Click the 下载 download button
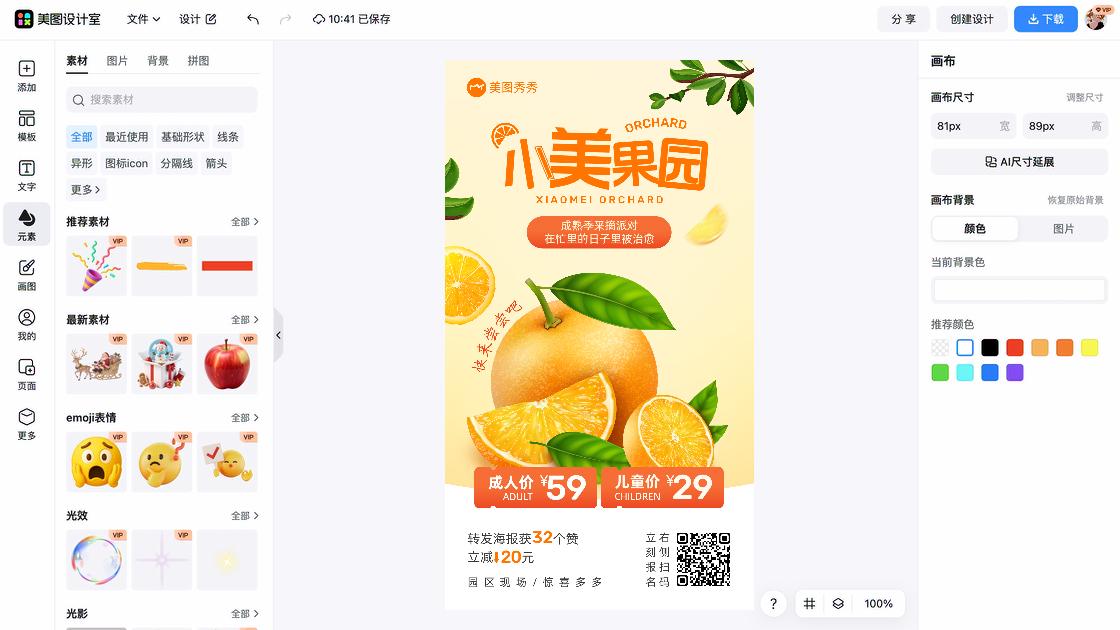 click(1045, 19)
